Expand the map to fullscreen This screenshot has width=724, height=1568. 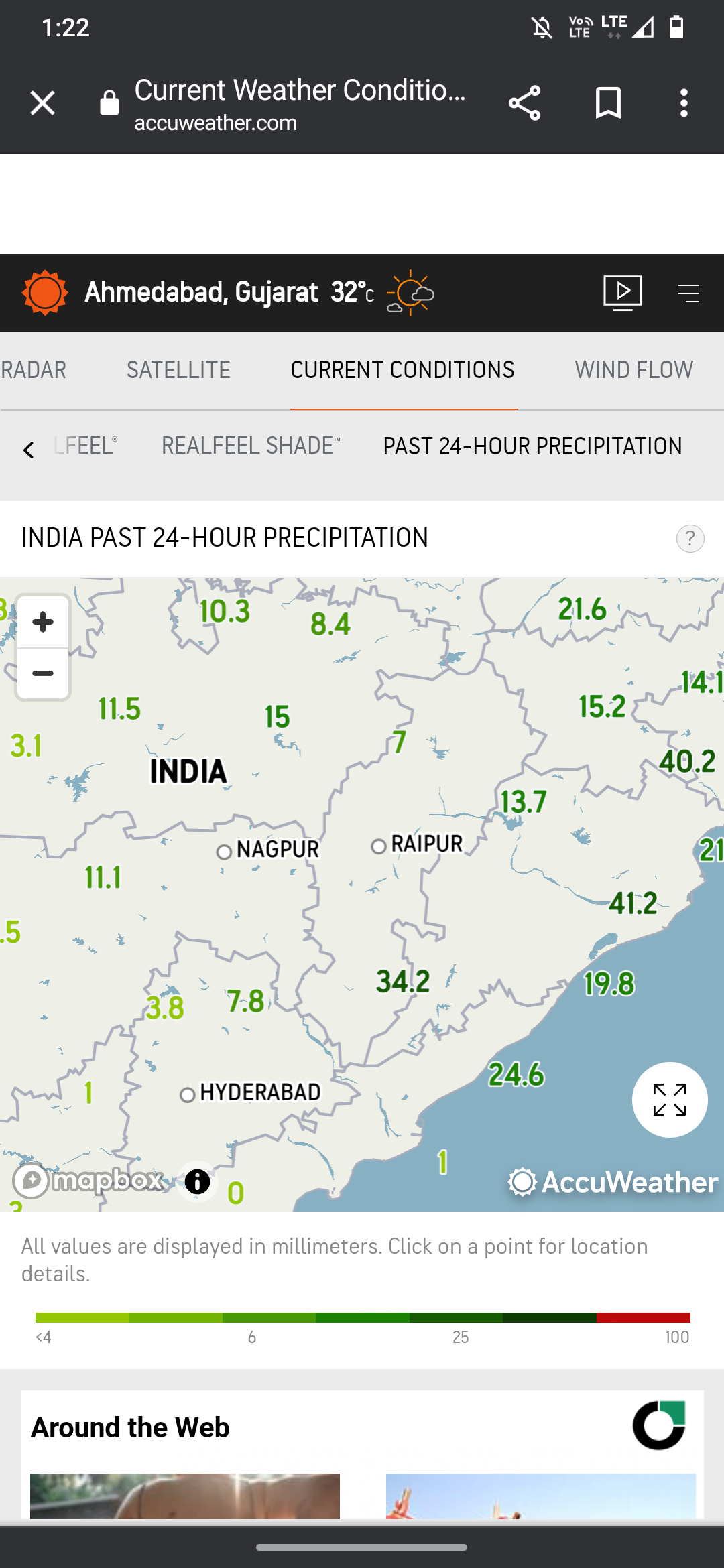[670, 1100]
